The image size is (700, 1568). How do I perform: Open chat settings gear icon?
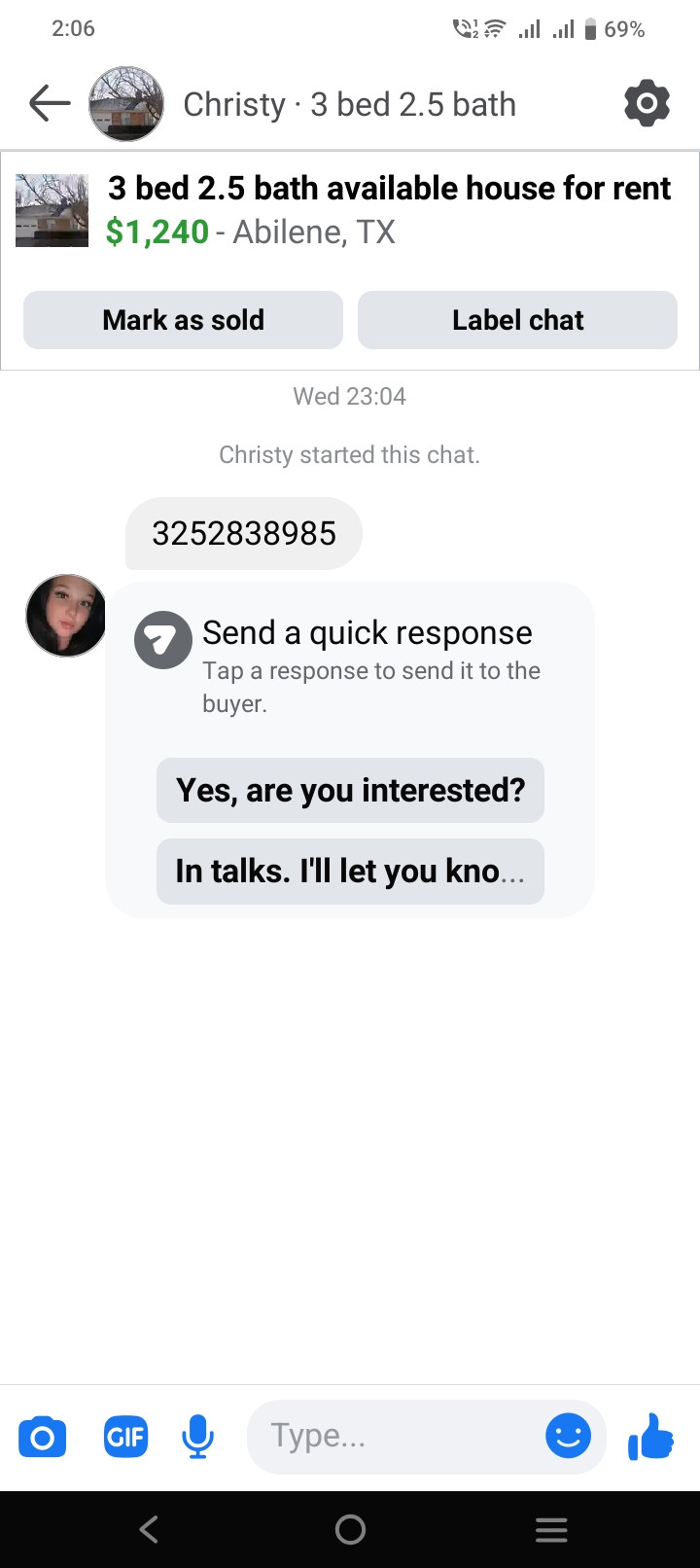(647, 103)
